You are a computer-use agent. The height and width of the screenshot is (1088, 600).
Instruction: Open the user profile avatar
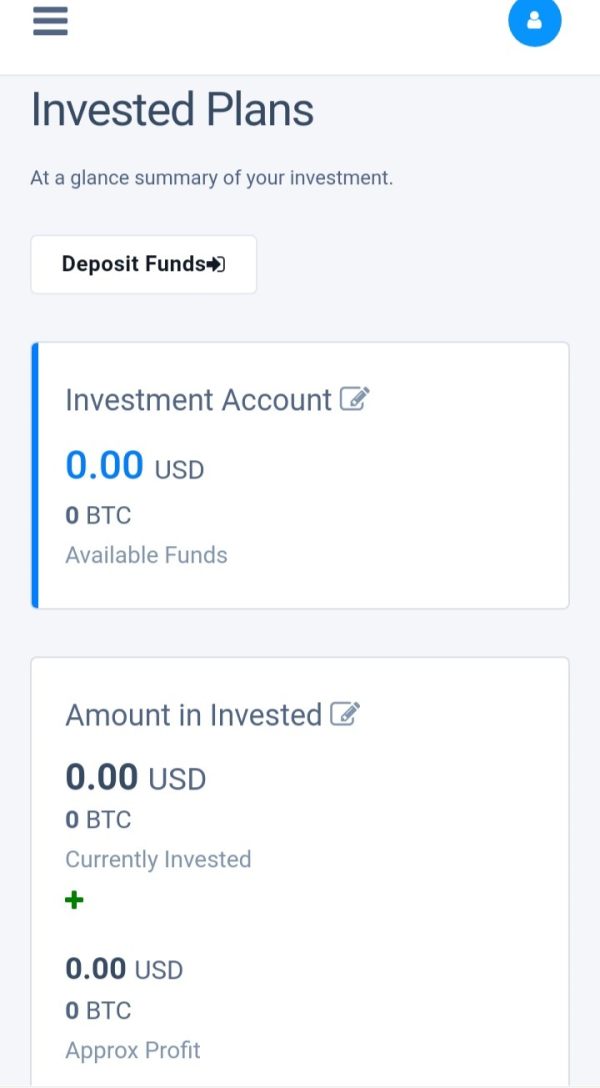pyautogui.click(x=534, y=21)
